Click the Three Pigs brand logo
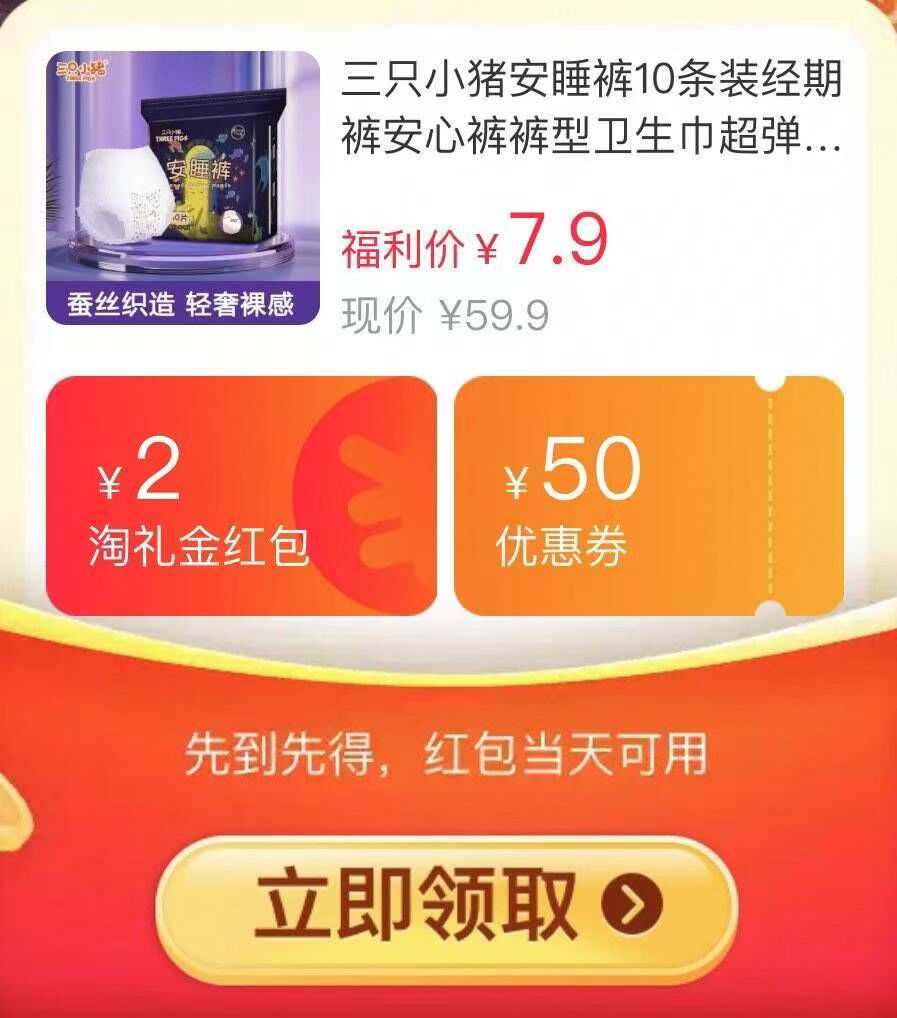 (81, 70)
